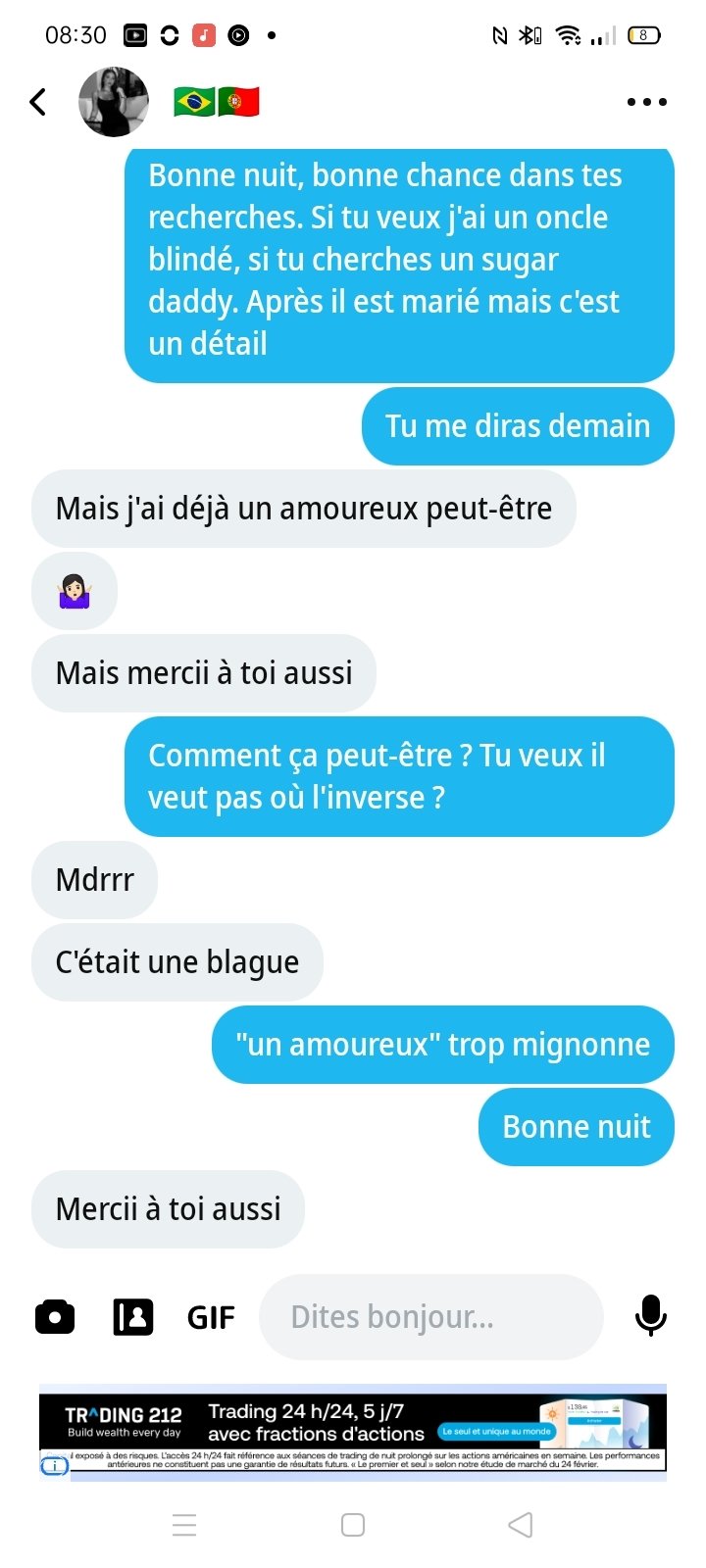Viewport: 706px width, 1568px height.
Task: Record a voice message with the microphone
Action: [x=650, y=1316]
